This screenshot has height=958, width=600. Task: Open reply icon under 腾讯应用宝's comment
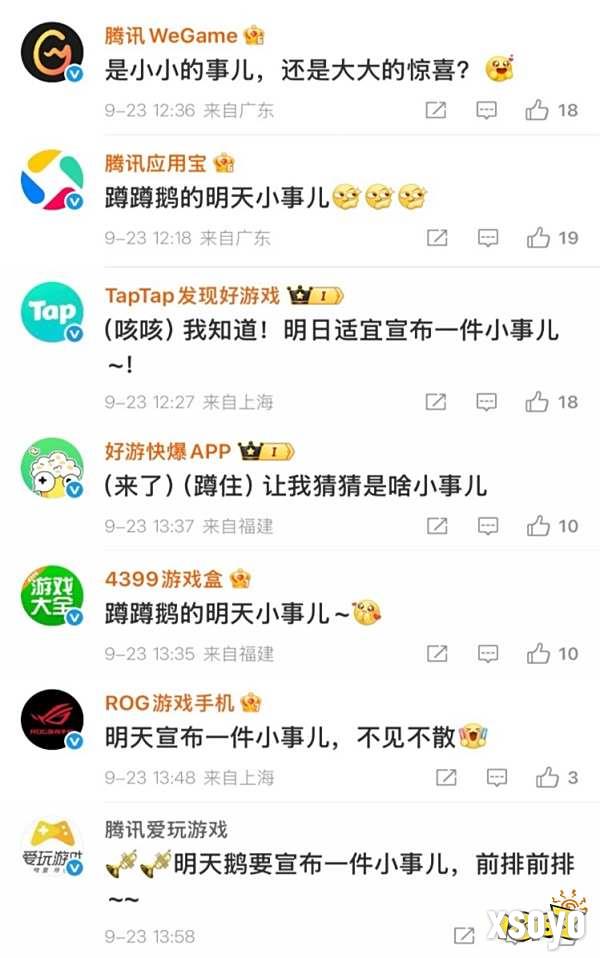pyautogui.click(x=487, y=237)
